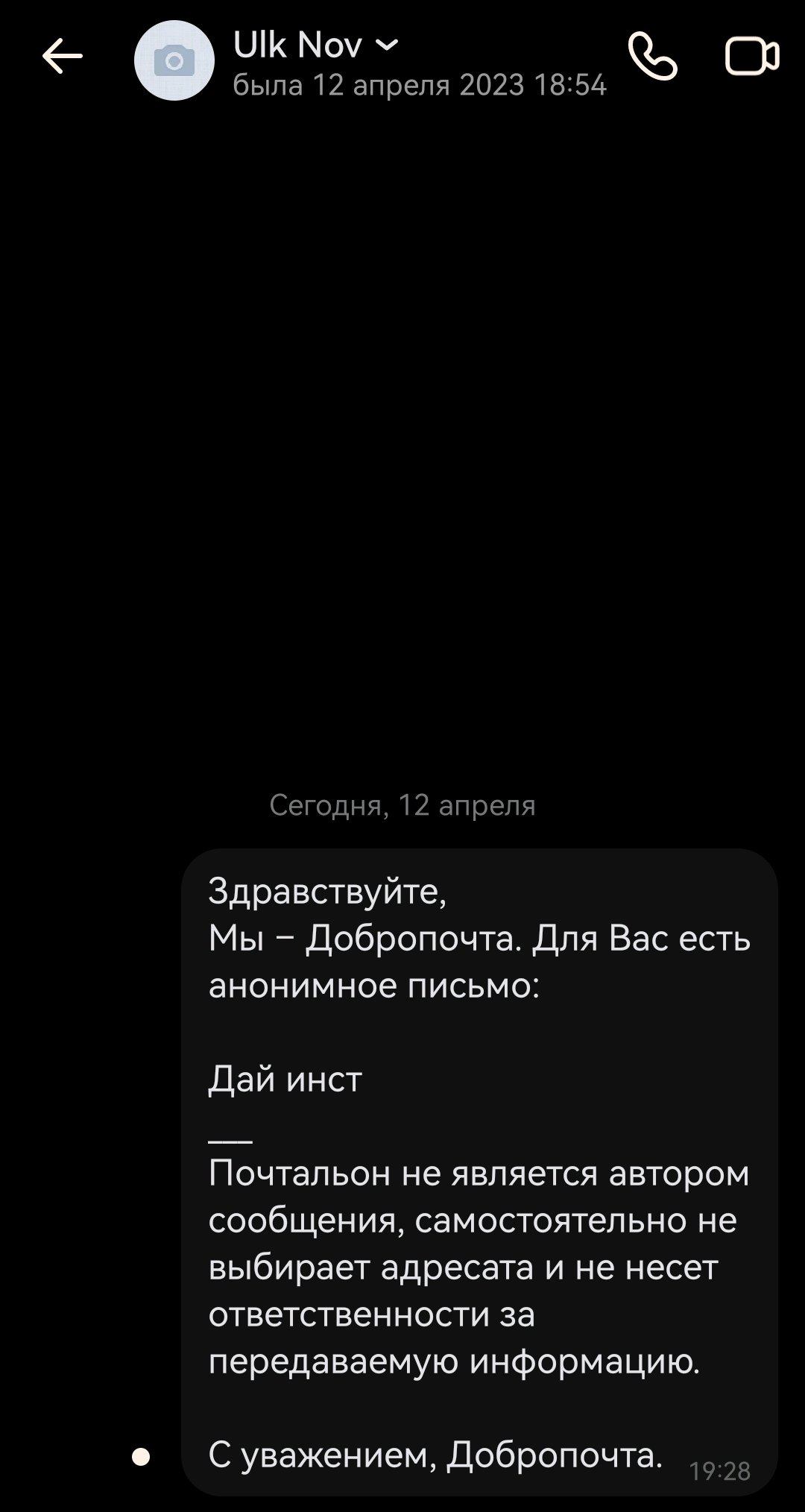Open Ulk Nov's profile photo
805x1512 pixels.
click(x=174, y=60)
